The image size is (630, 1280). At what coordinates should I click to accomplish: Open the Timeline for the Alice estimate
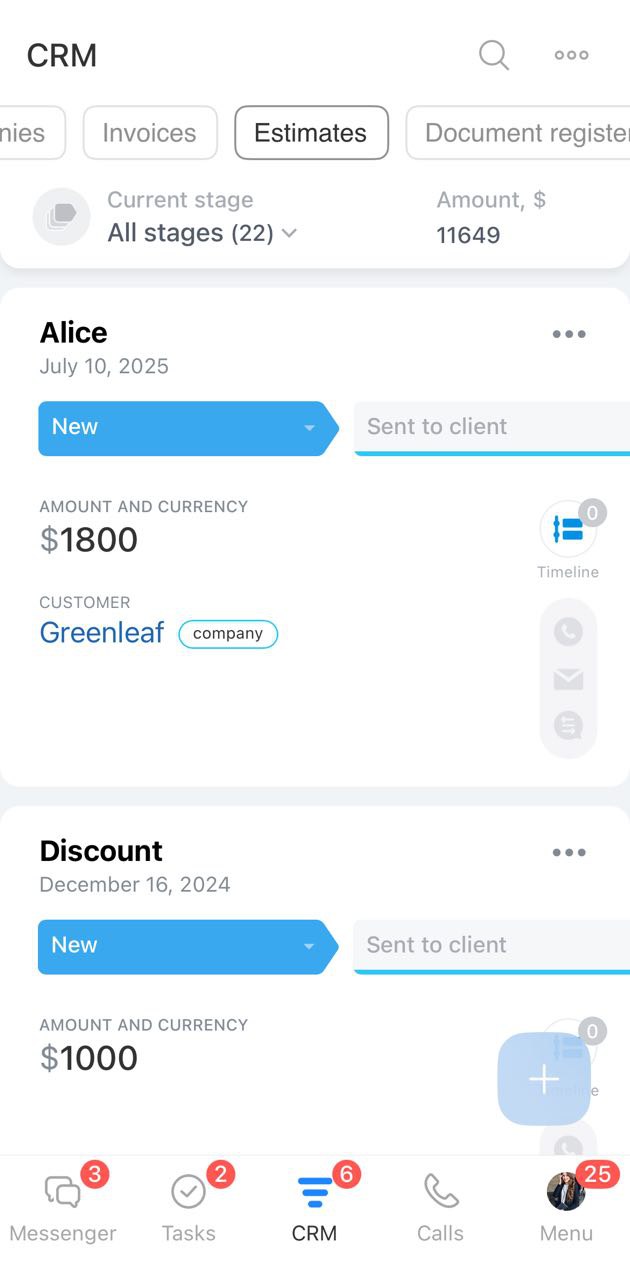(568, 530)
